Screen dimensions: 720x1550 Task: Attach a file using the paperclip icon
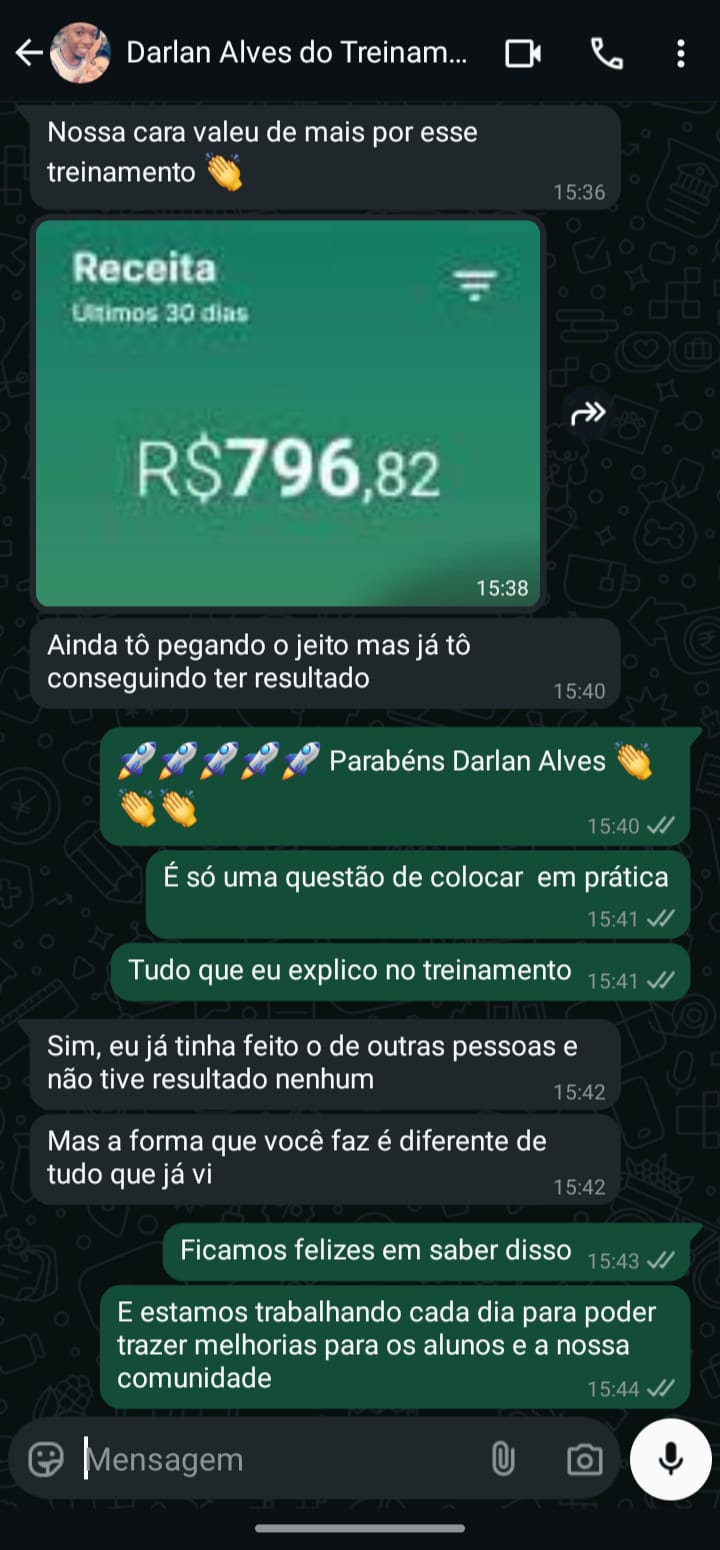(504, 1459)
